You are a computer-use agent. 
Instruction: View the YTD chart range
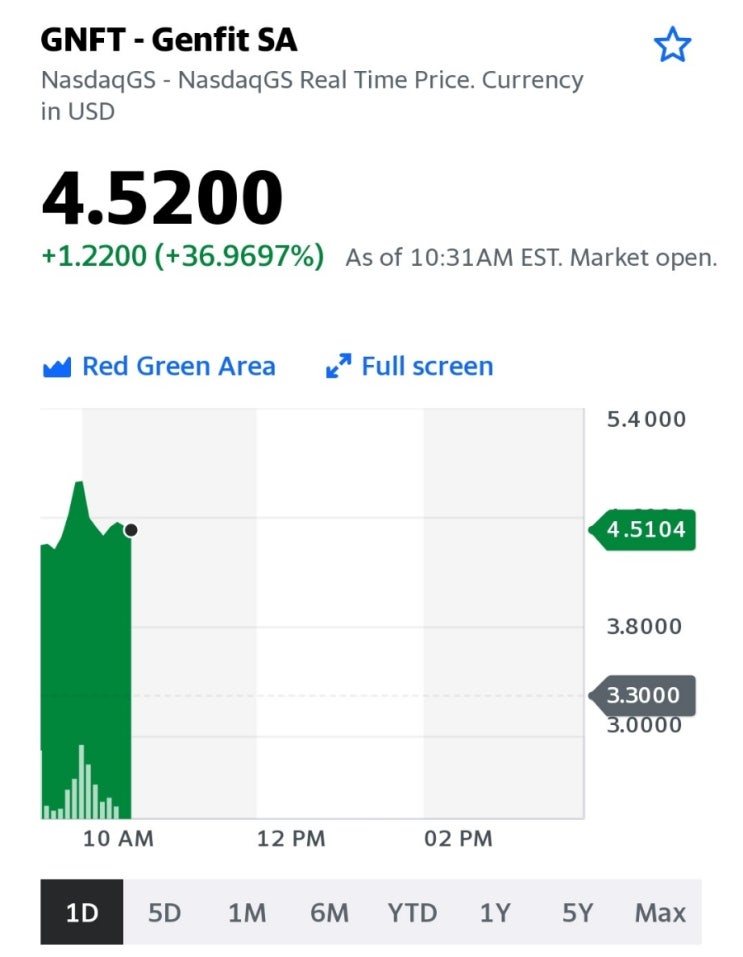pos(412,912)
